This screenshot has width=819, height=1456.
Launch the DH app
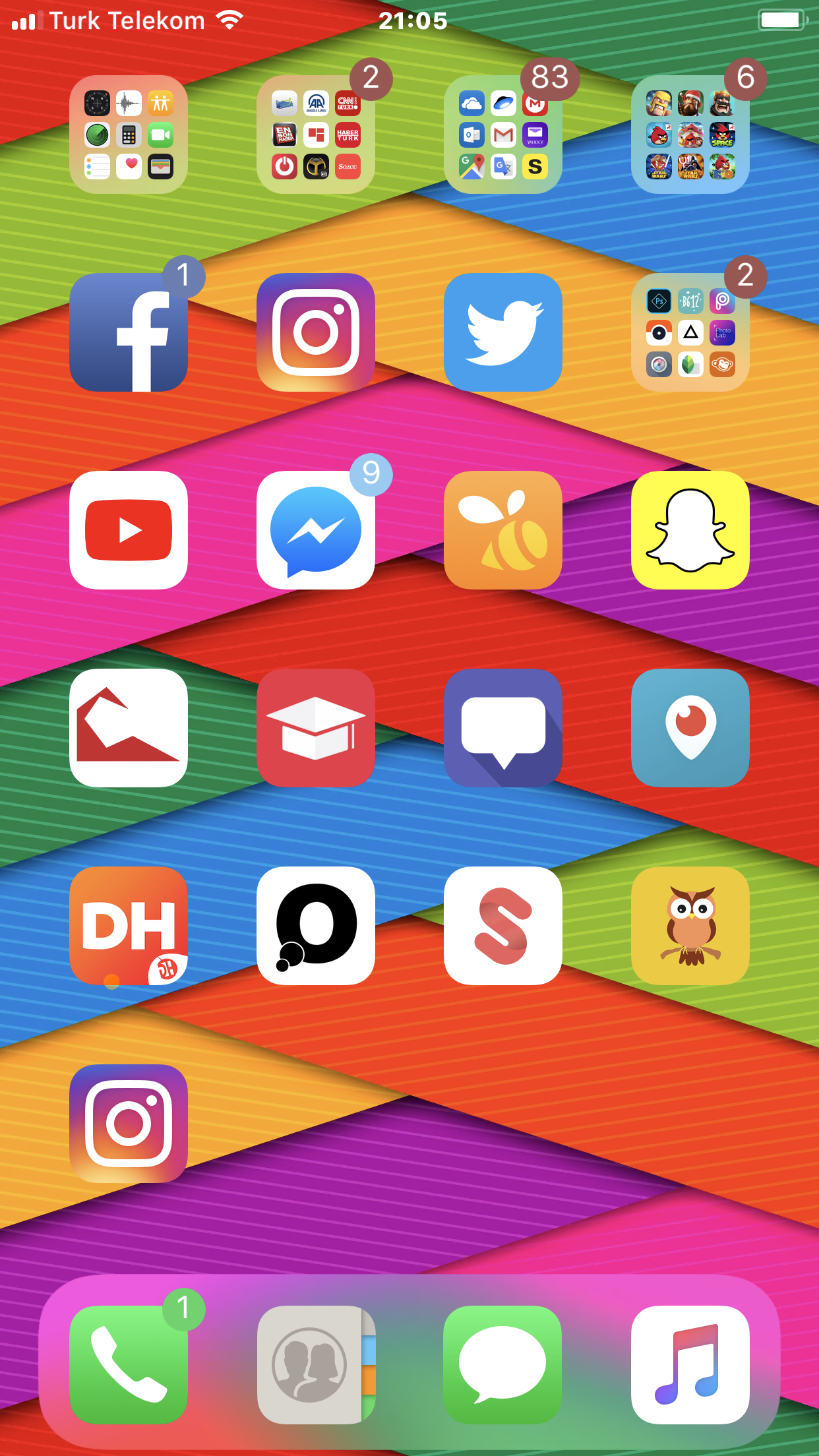point(129,926)
